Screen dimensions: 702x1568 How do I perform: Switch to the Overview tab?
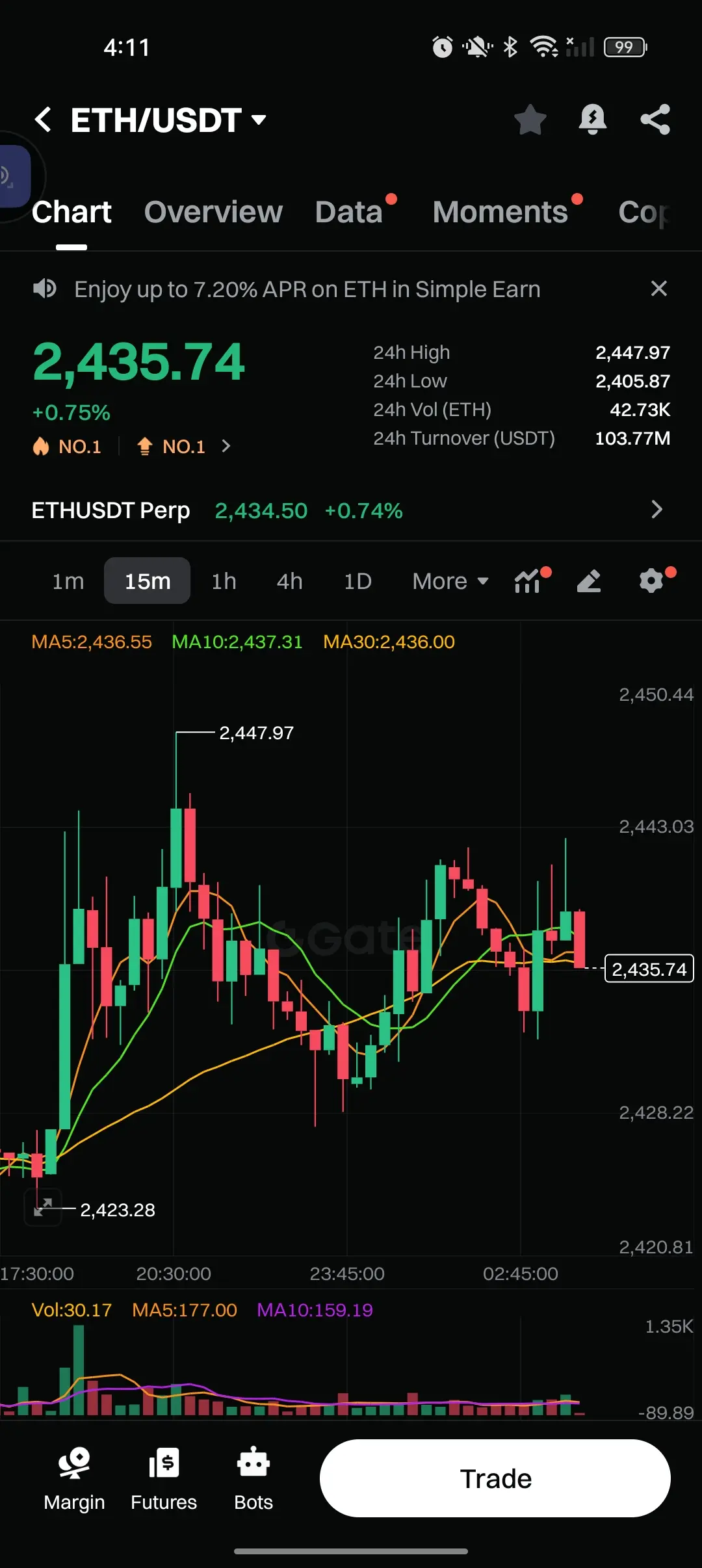coord(213,212)
